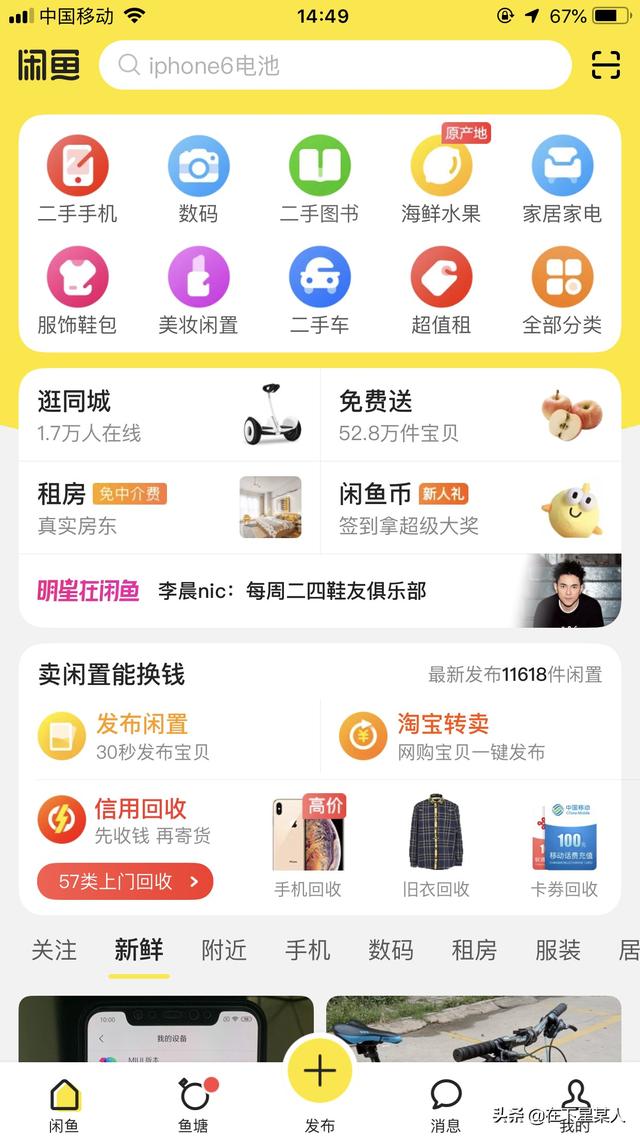The height and width of the screenshot is (1138, 640).
Task: Tap the 57类上门回收 button
Action: pyautogui.click(x=125, y=881)
